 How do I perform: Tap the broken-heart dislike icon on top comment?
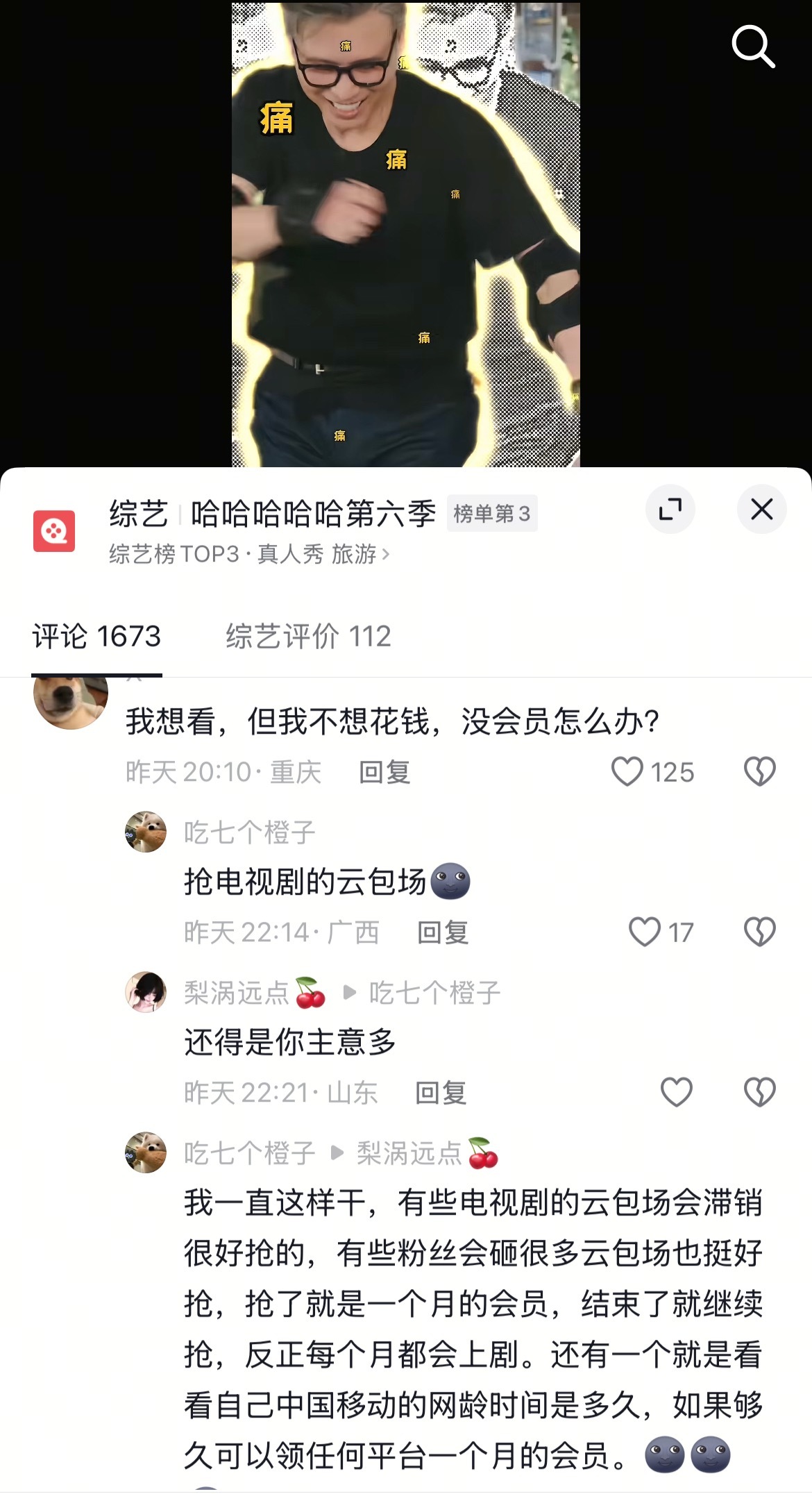[x=761, y=772]
